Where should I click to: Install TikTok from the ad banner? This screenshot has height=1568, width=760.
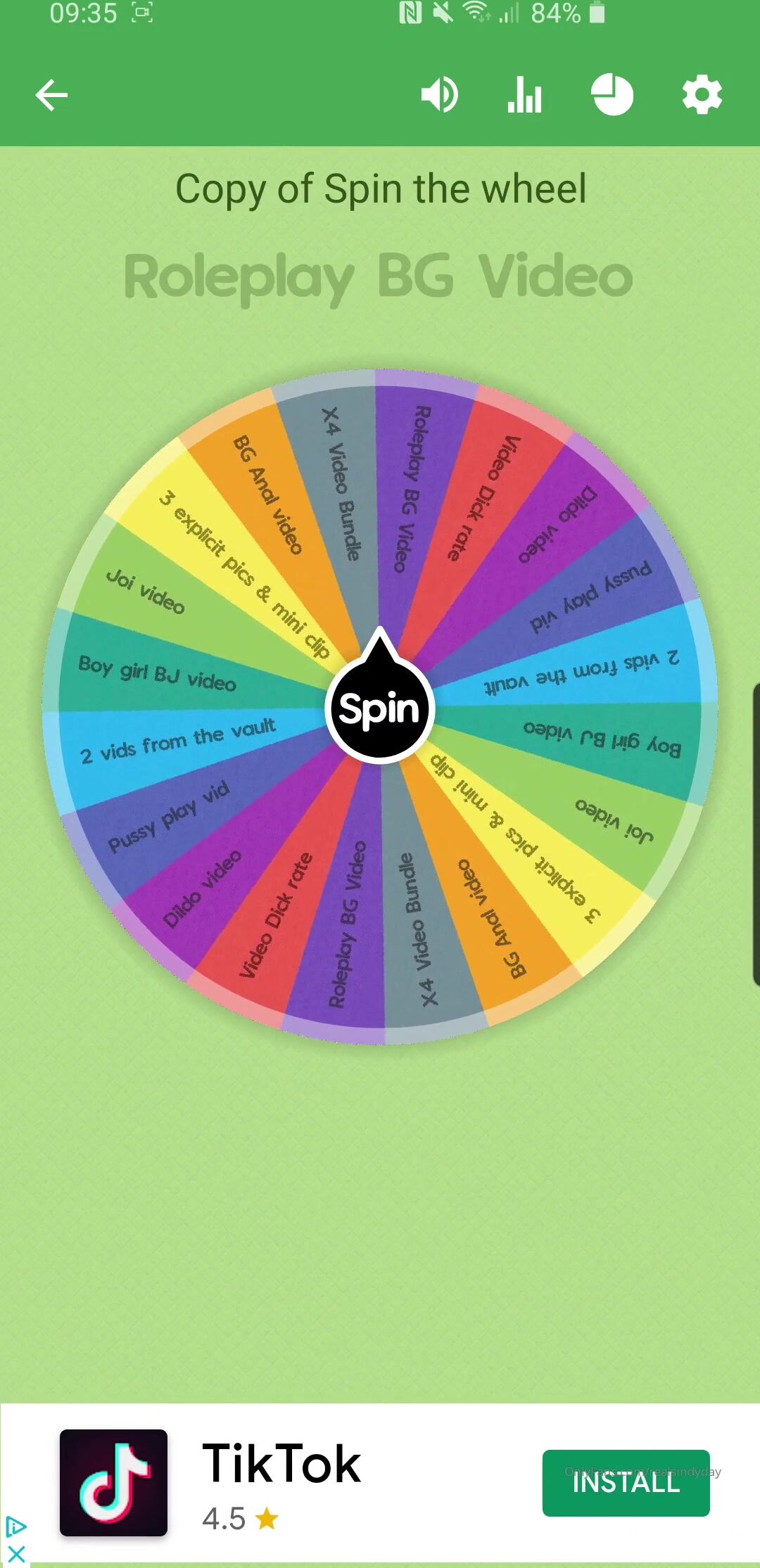point(626,1482)
